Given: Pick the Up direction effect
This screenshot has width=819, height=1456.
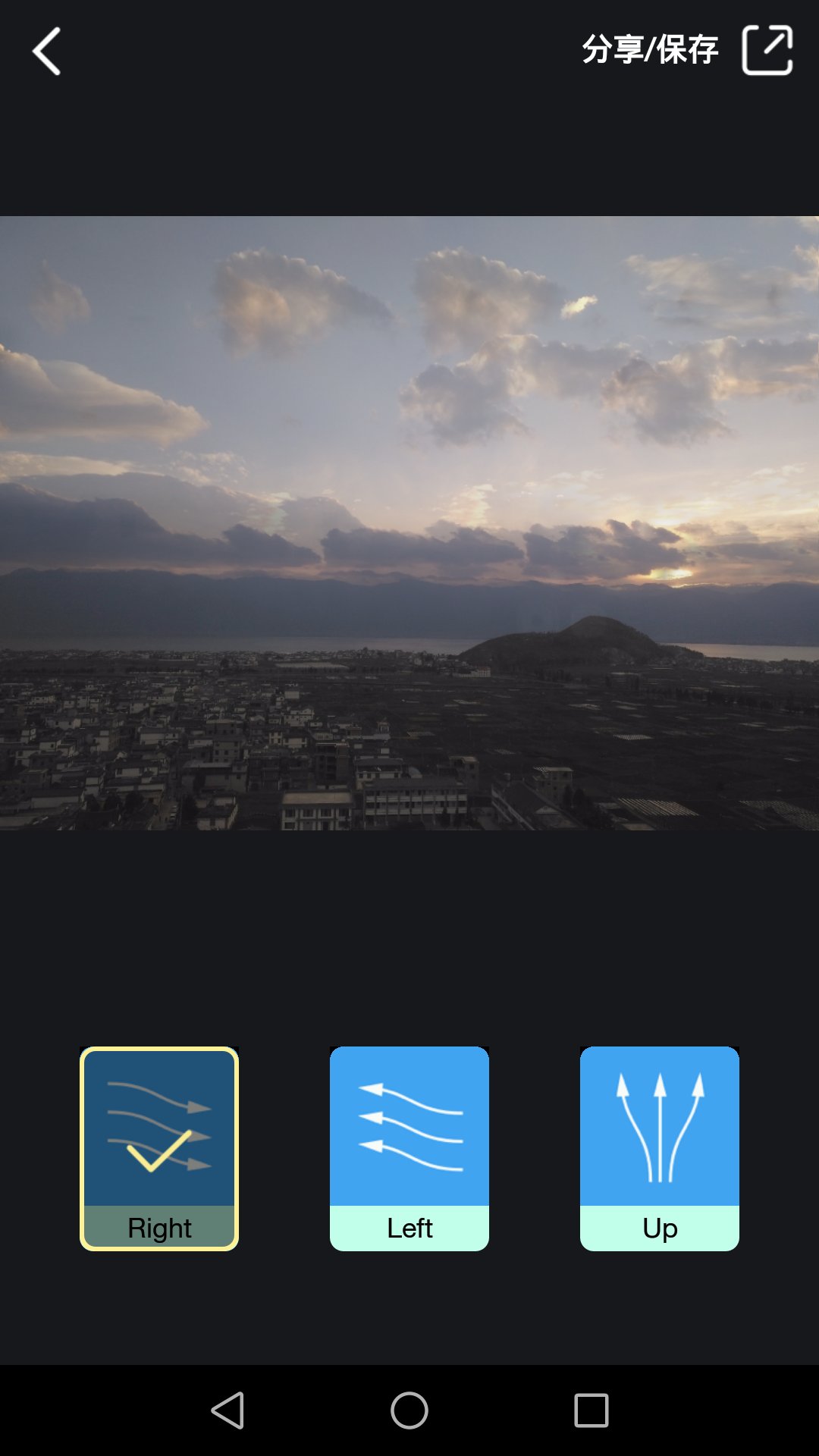Looking at the screenshot, I should [x=660, y=1148].
